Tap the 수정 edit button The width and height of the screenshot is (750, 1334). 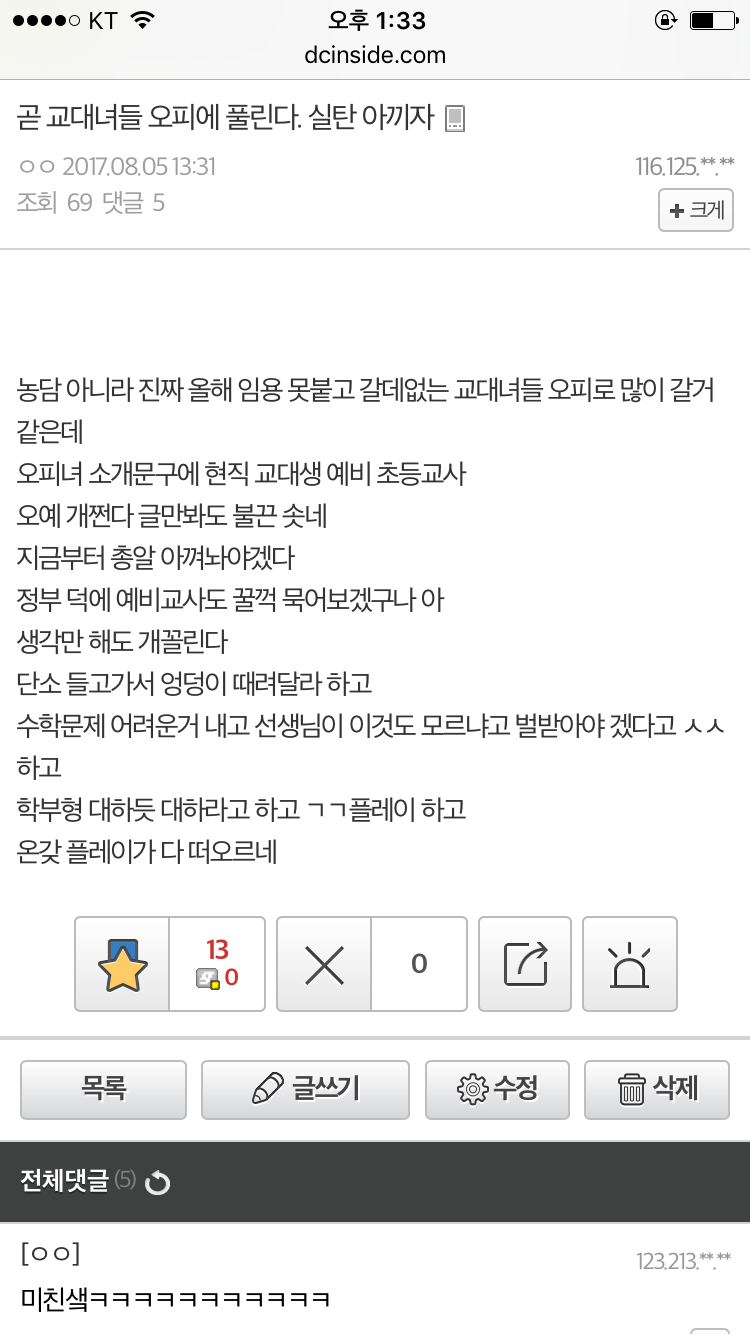coord(497,1089)
